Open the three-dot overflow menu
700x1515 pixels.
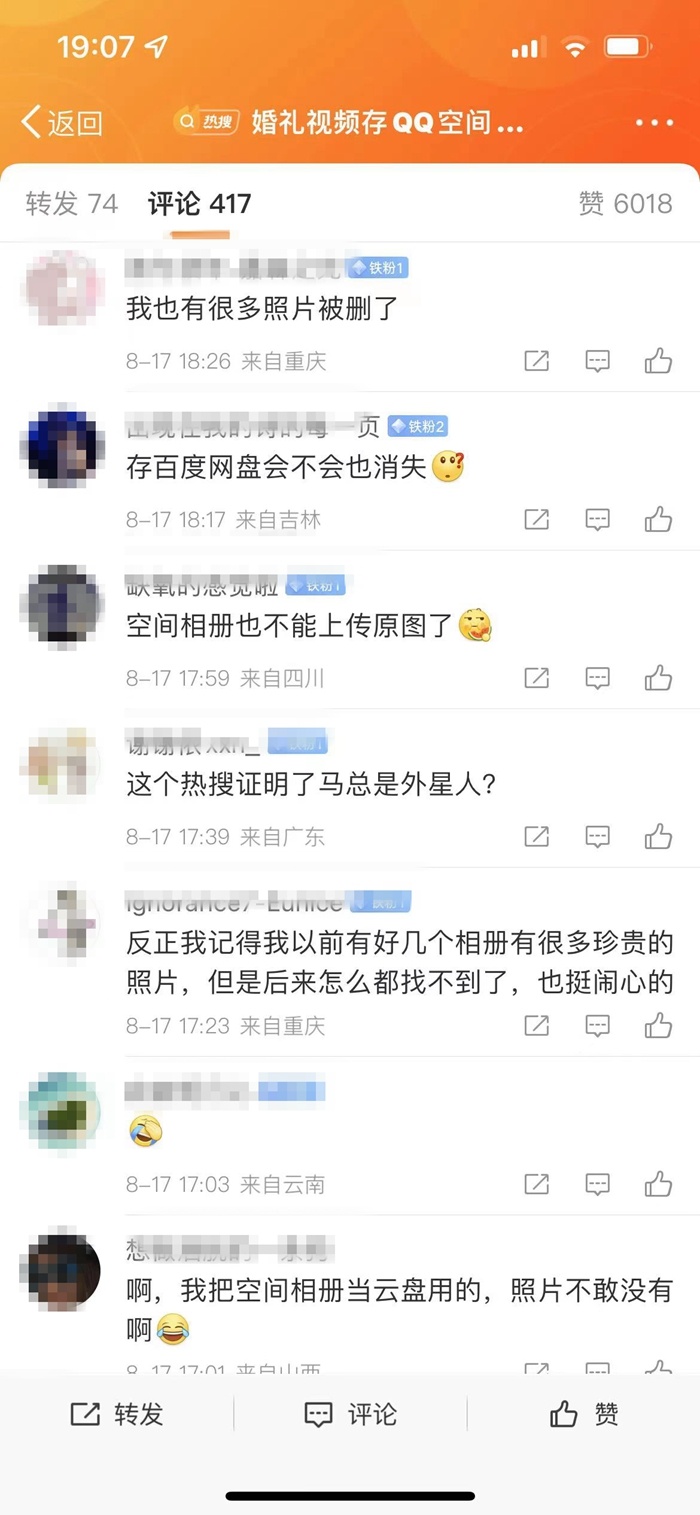pyautogui.click(x=654, y=123)
